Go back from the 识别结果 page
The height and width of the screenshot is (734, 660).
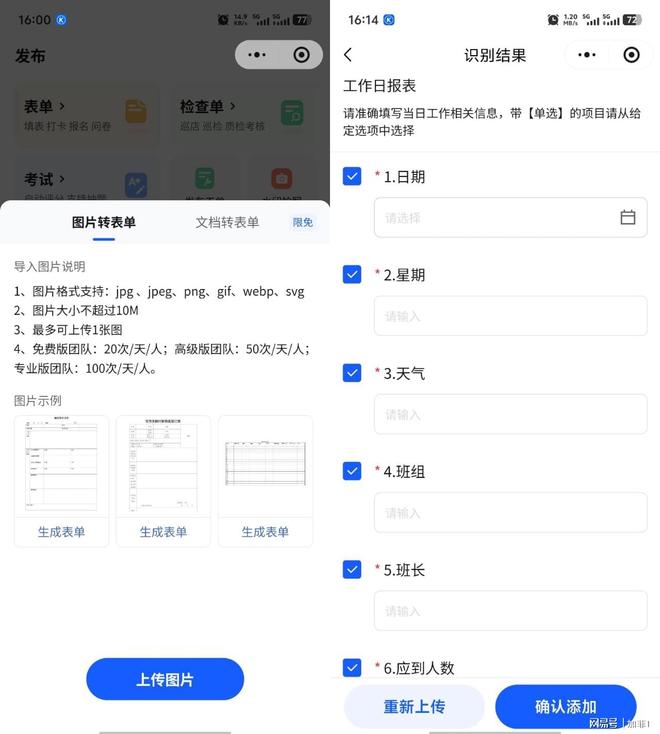348,55
